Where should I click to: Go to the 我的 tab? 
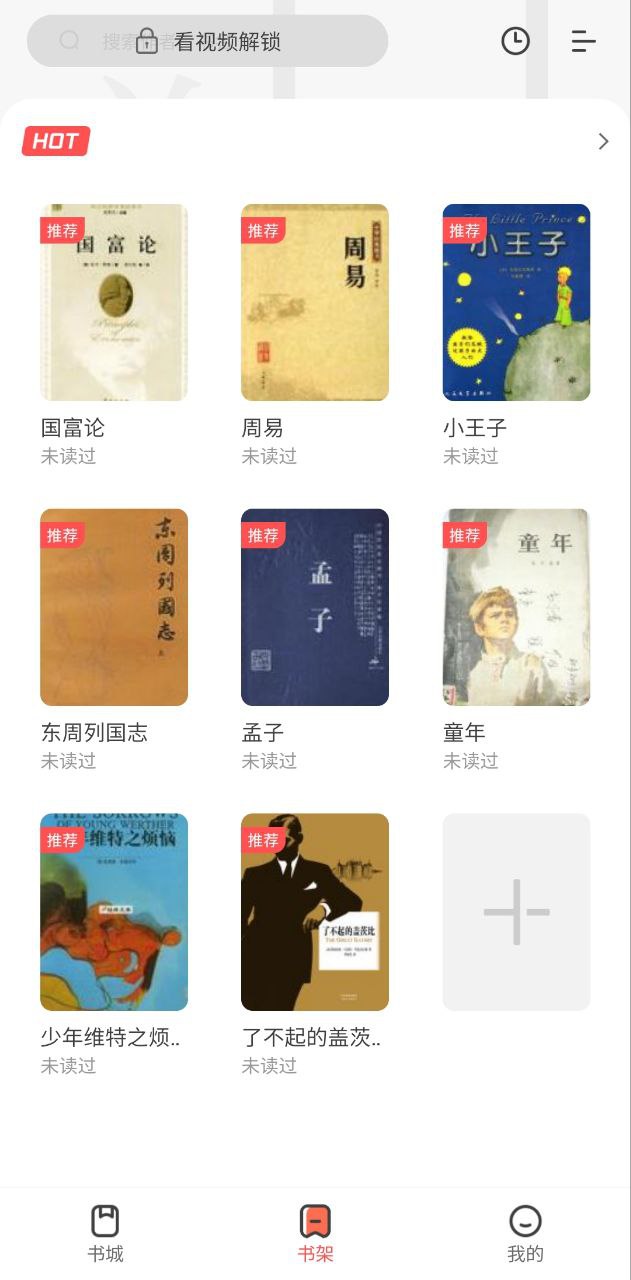525,1234
